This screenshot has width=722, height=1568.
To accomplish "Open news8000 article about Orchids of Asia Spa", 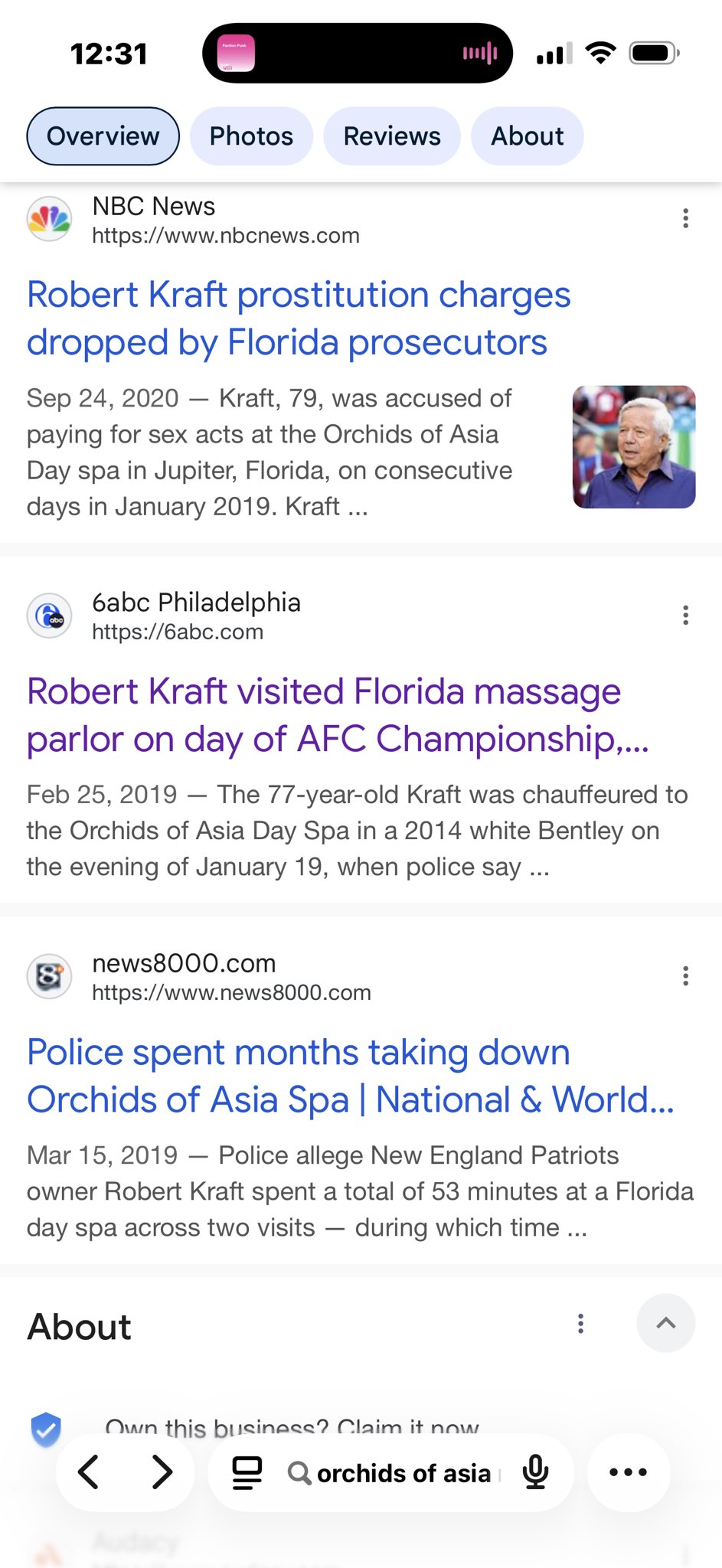I will click(x=350, y=1076).
